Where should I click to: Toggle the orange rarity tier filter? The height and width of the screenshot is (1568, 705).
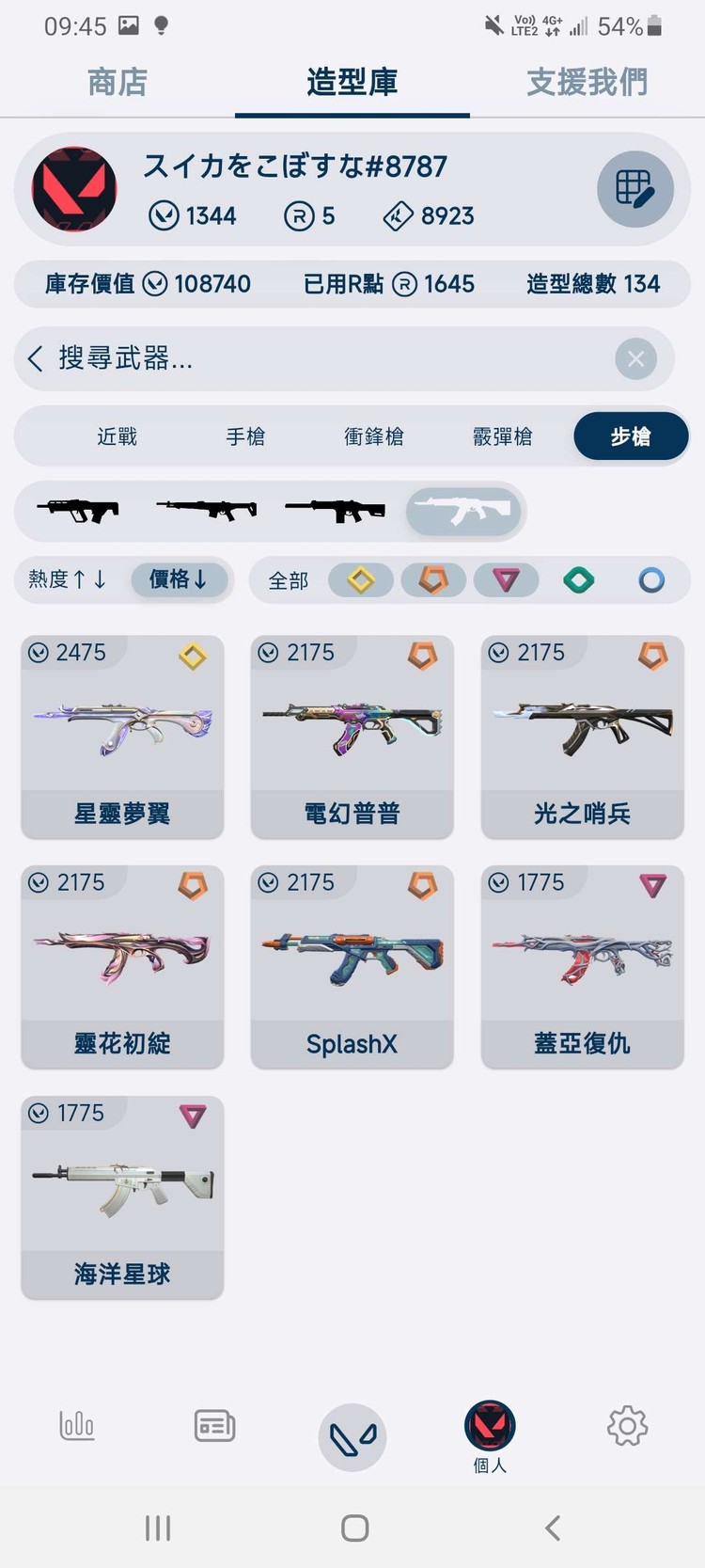click(433, 579)
